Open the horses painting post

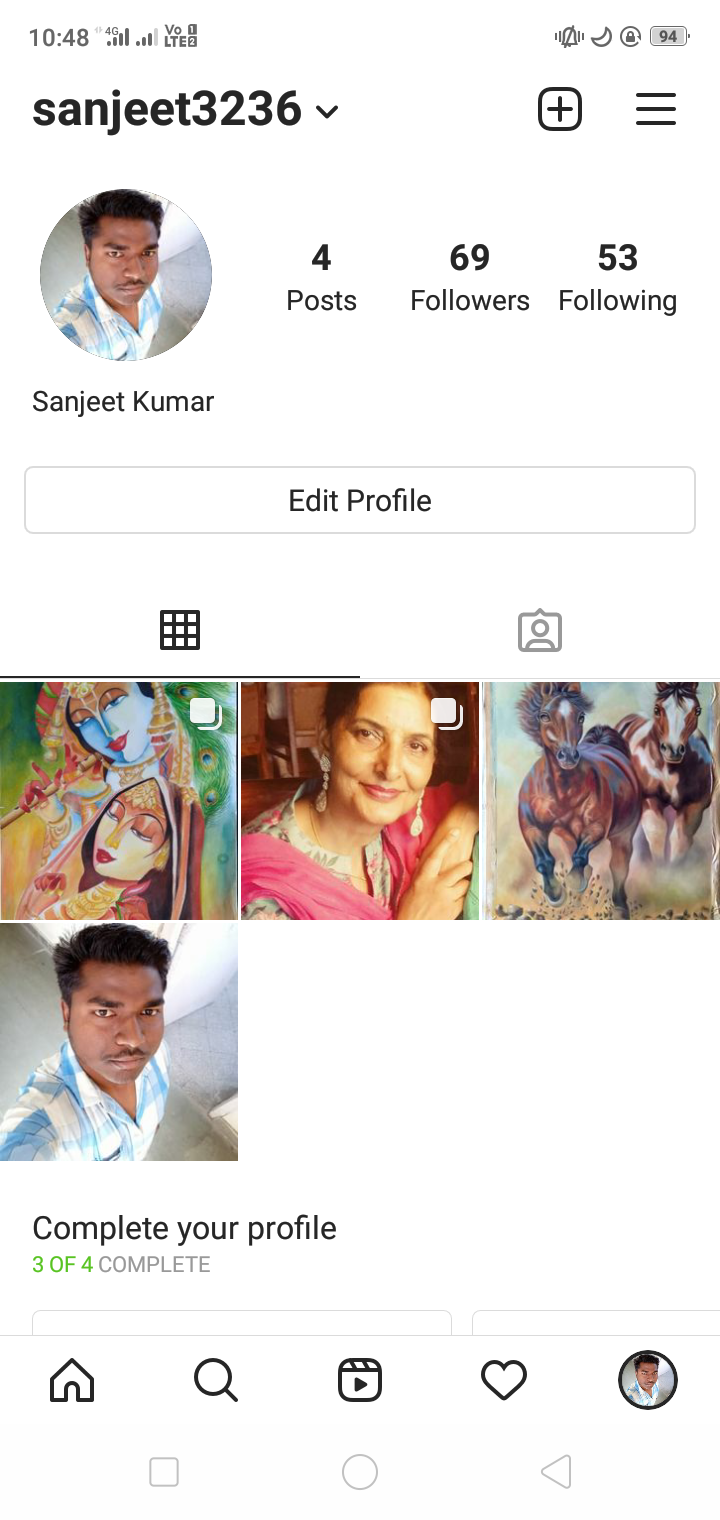pyautogui.click(x=602, y=800)
